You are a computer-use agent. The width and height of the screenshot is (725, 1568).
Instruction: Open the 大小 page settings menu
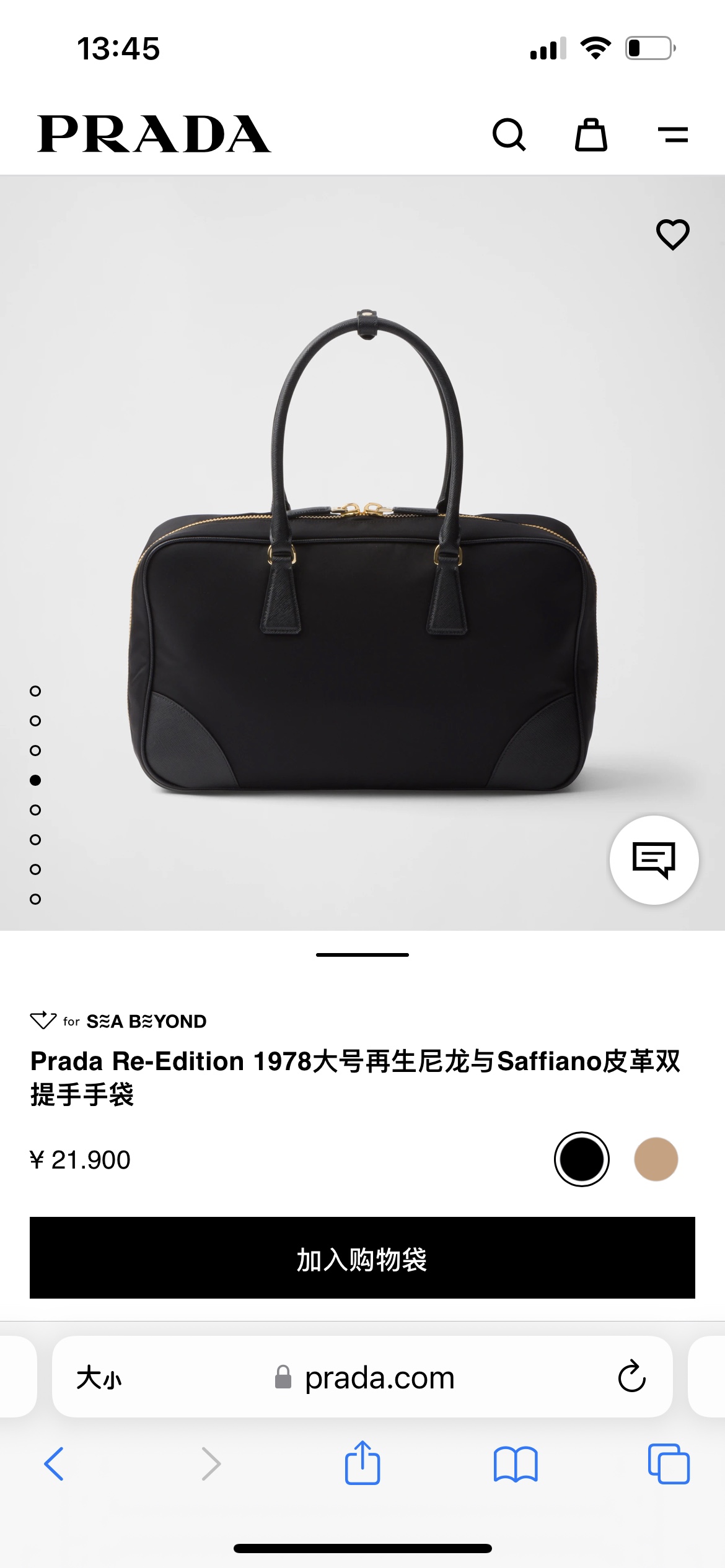pyautogui.click(x=99, y=1377)
